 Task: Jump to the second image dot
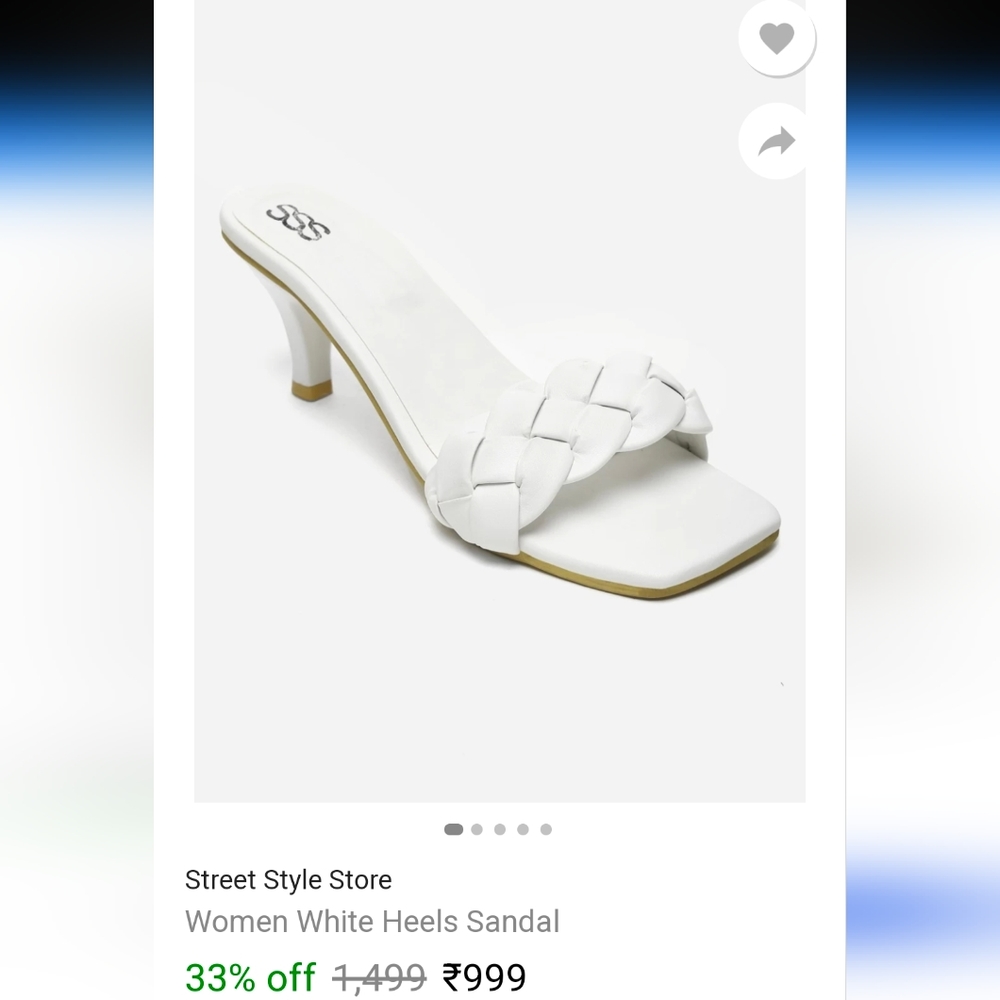click(x=476, y=829)
